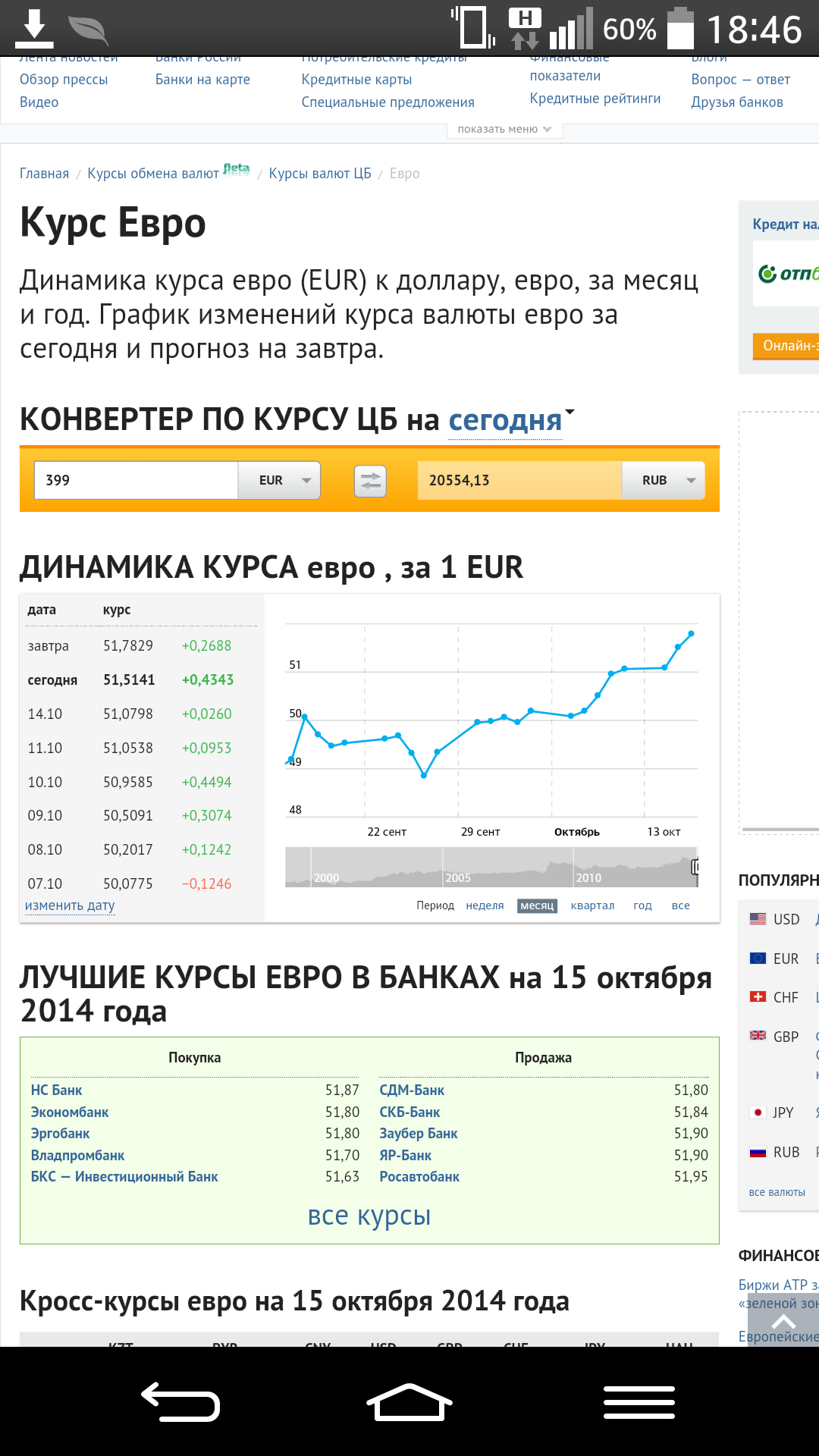Viewport: 819px width, 1456px height.
Task: Switch chart period to неделя
Action: pos(485,905)
